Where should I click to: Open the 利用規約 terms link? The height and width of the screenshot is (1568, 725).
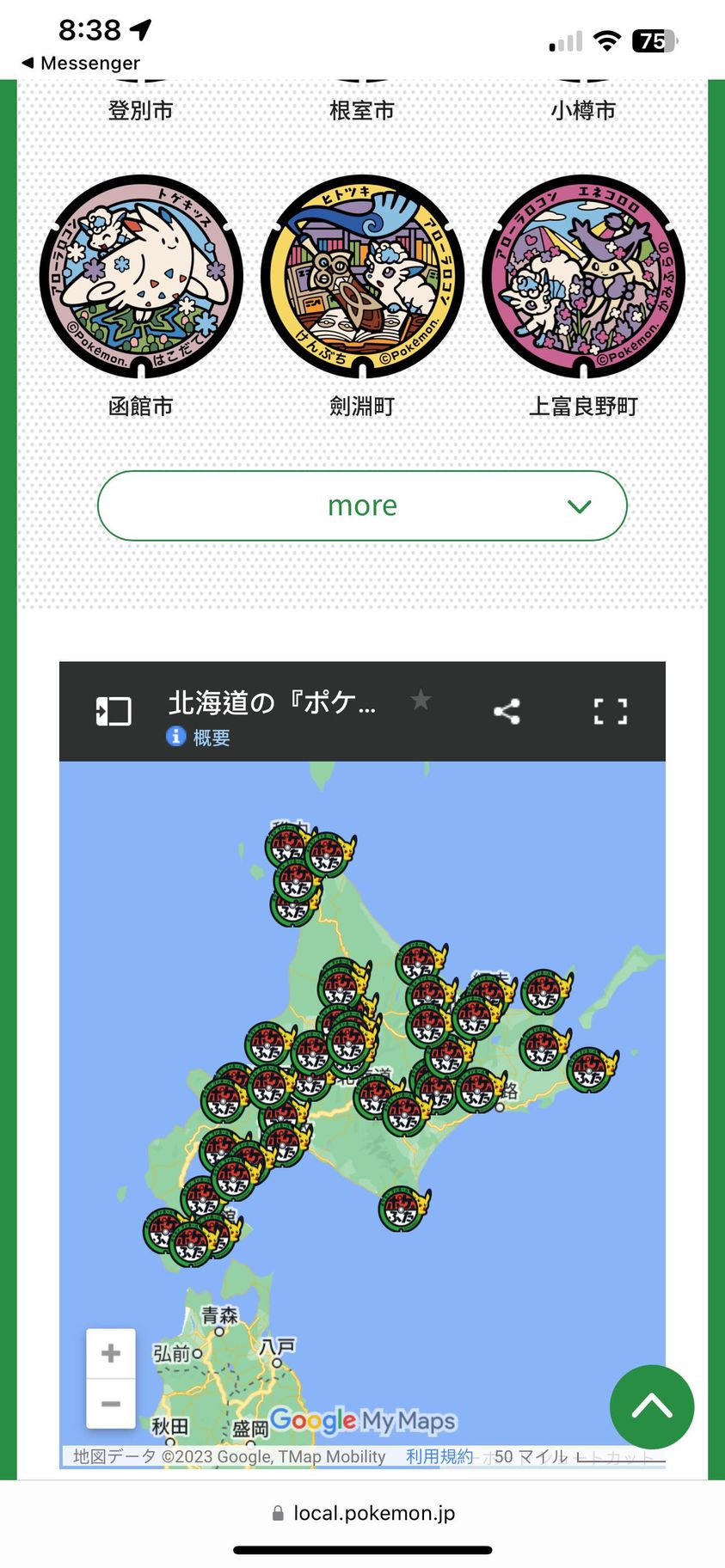tap(439, 1456)
